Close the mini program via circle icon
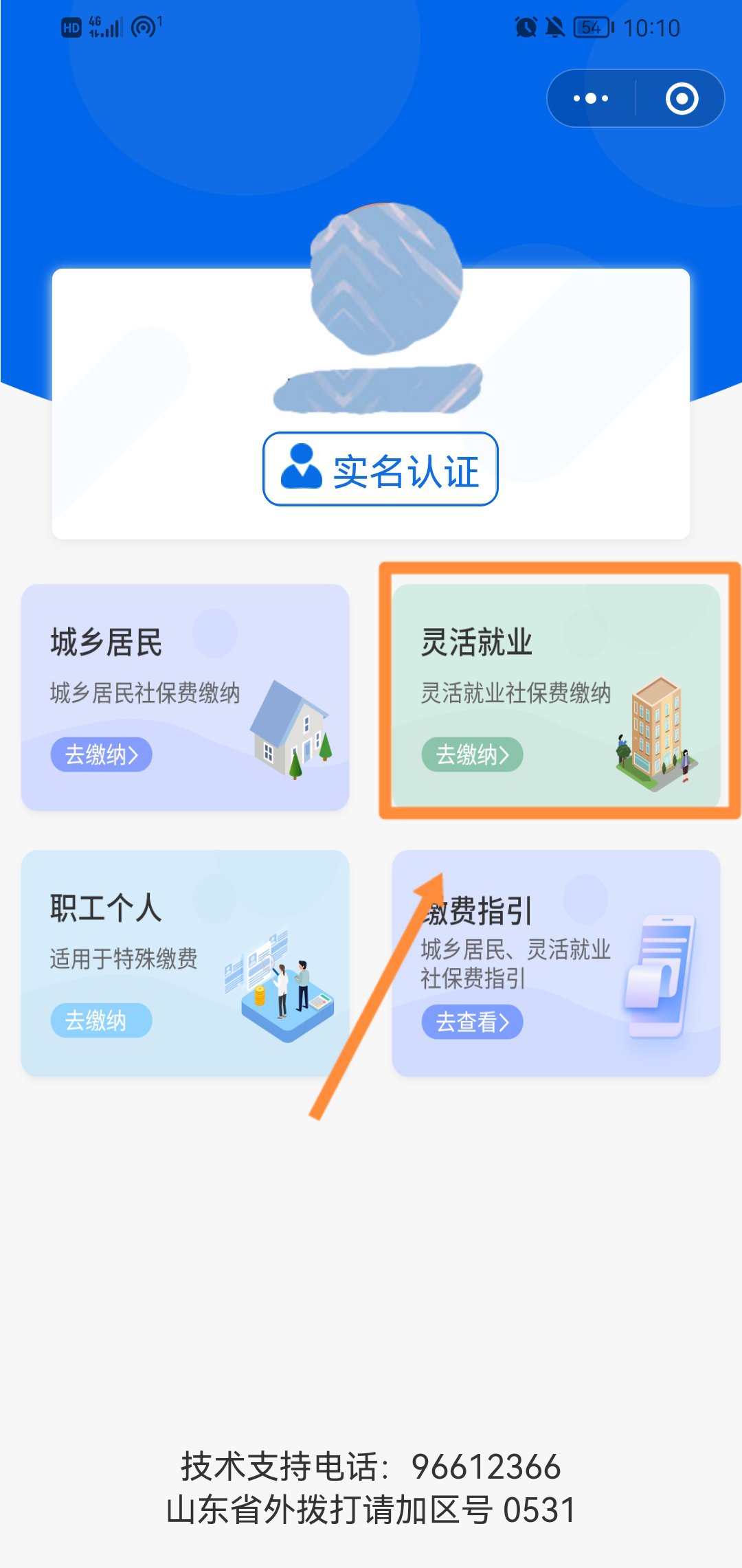Viewport: 742px width, 1568px height. coord(682,98)
